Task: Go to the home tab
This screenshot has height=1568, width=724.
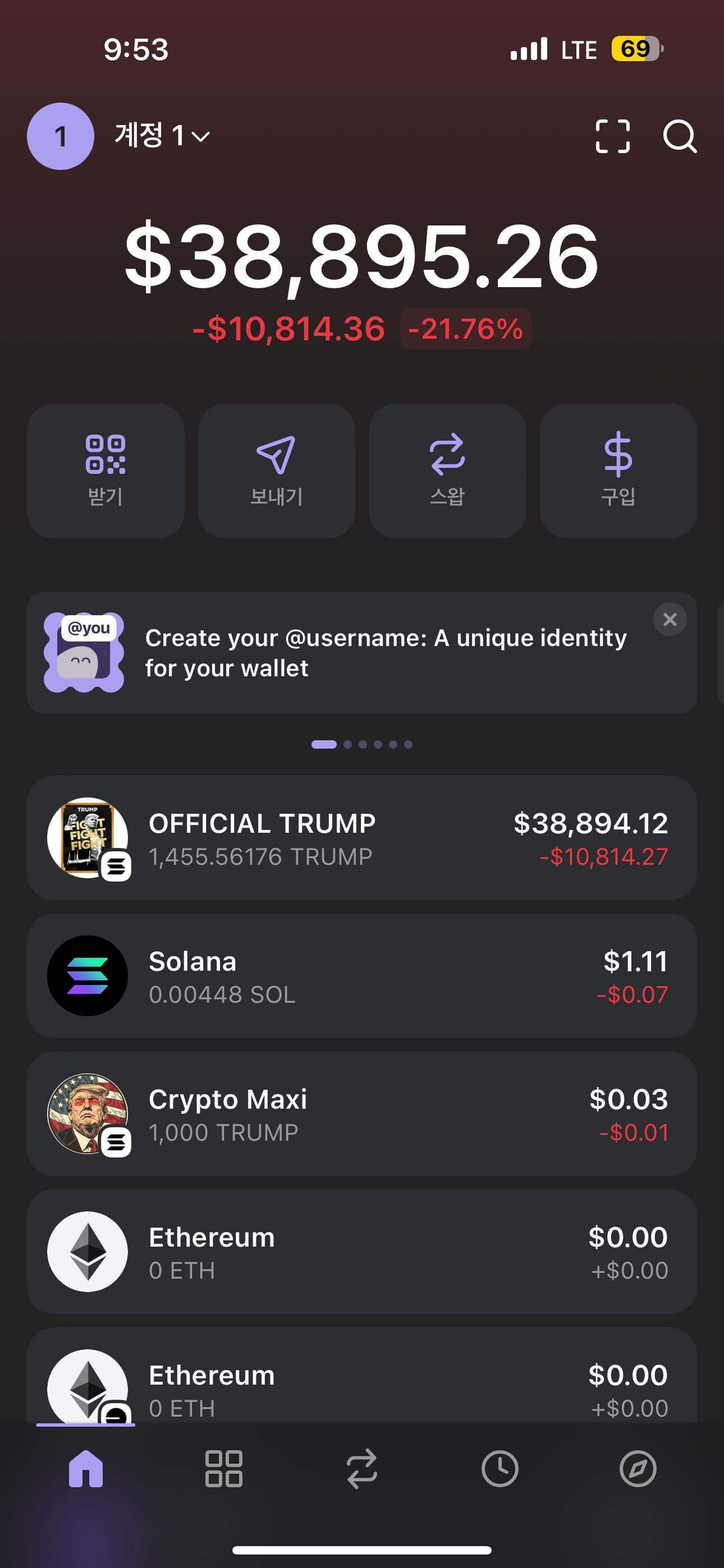Action: click(x=86, y=1469)
